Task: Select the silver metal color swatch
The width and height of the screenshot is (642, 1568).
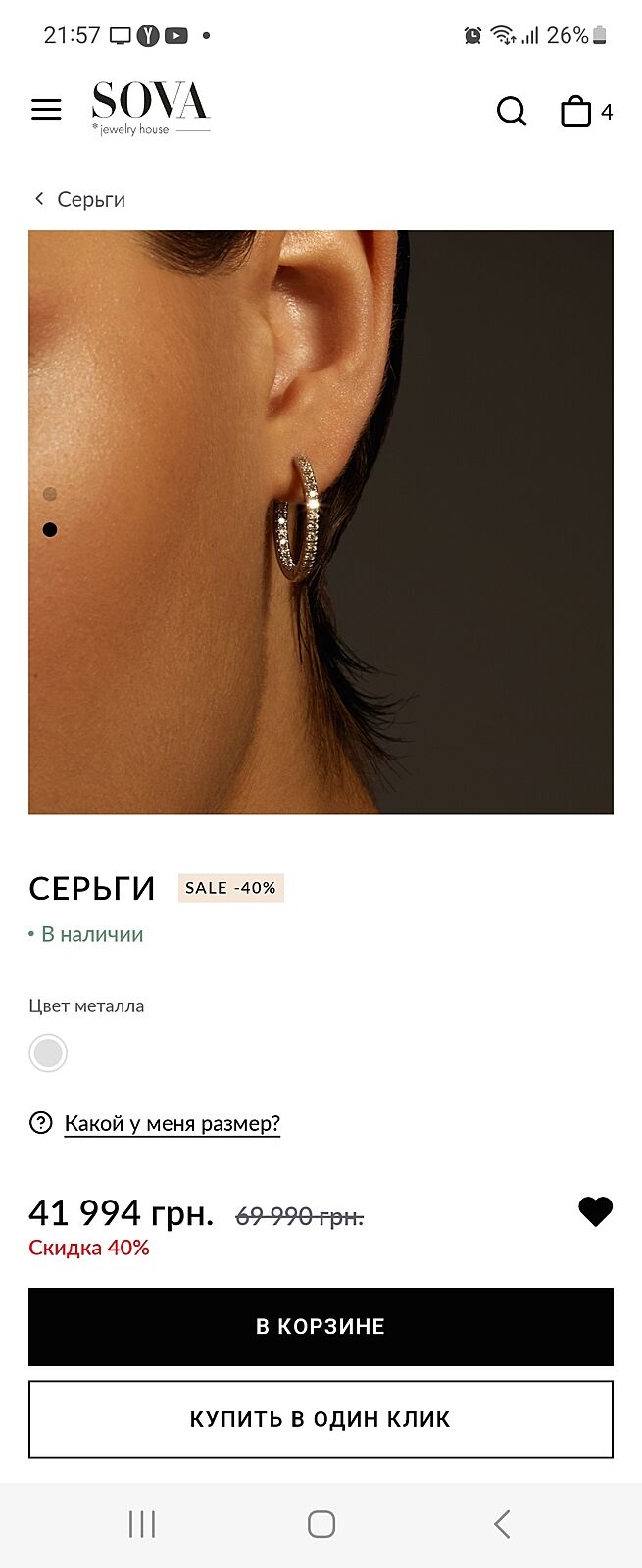Action: [48, 1053]
